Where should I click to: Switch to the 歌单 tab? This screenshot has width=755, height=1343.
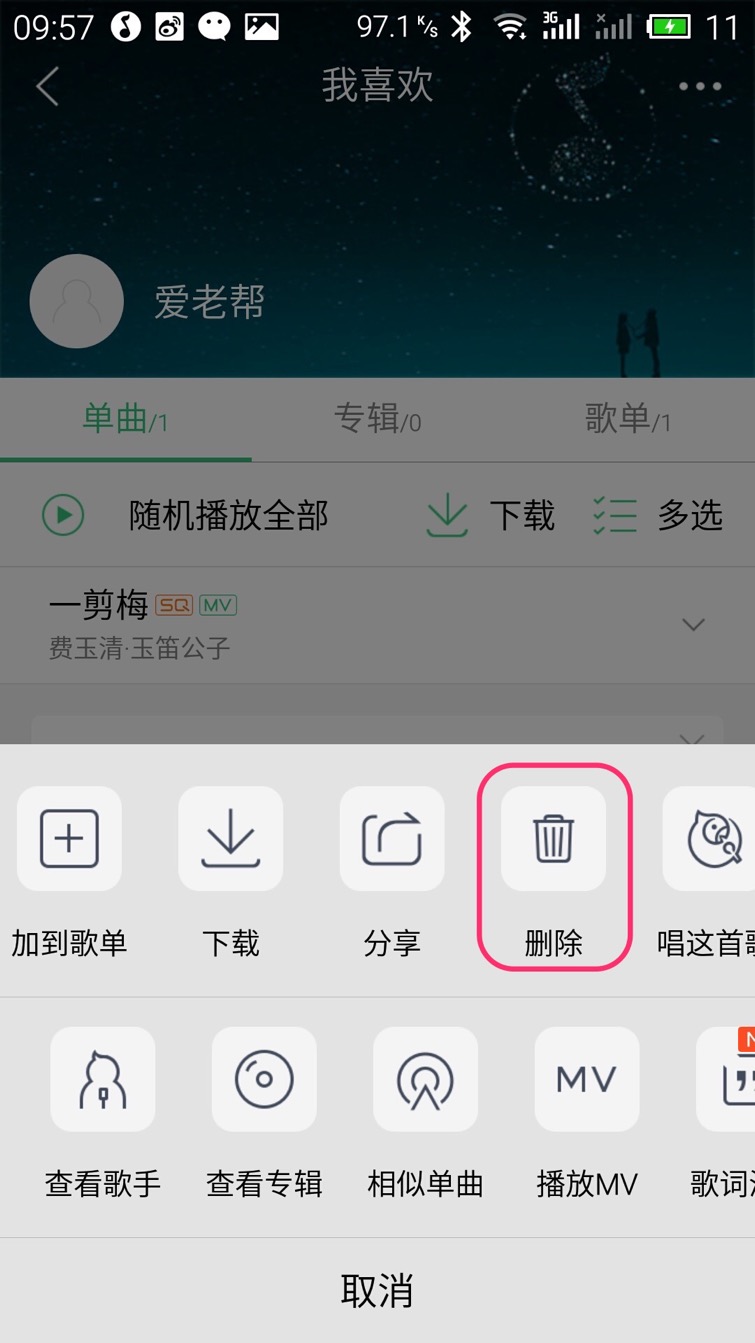pos(628,420)
